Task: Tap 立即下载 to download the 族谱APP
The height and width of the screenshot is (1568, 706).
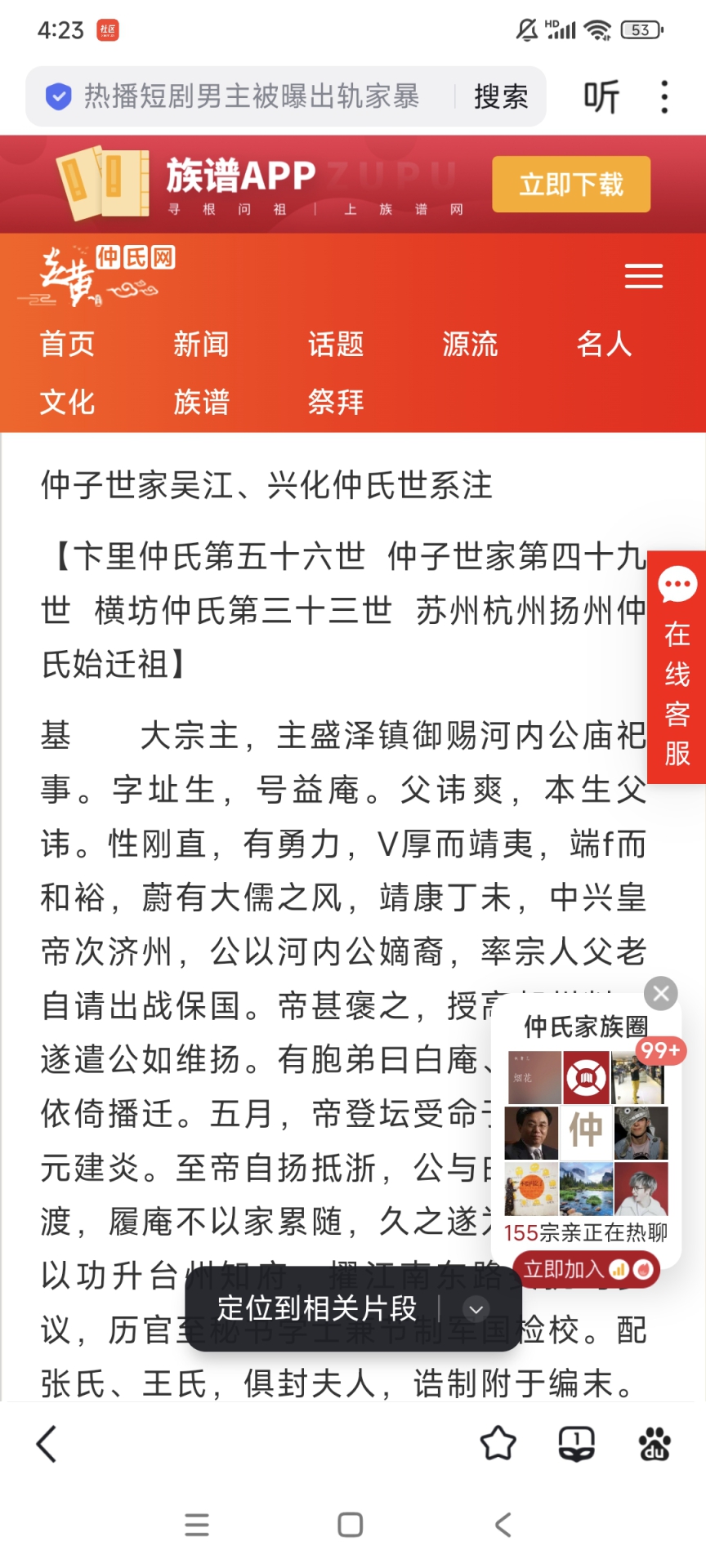Action: point(570,185)
